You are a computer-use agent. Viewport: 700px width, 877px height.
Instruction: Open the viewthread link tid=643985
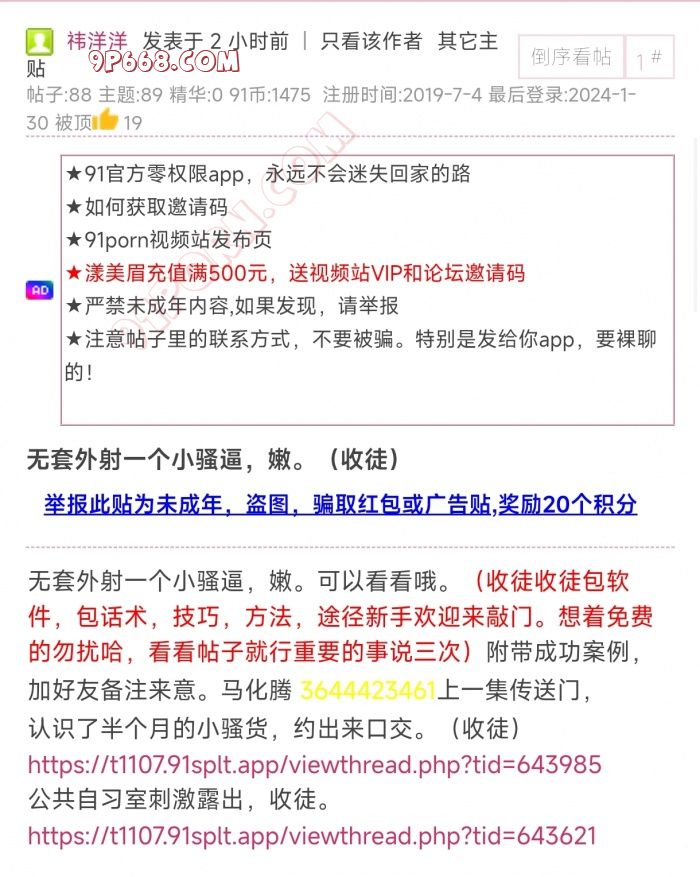(314, 765)
